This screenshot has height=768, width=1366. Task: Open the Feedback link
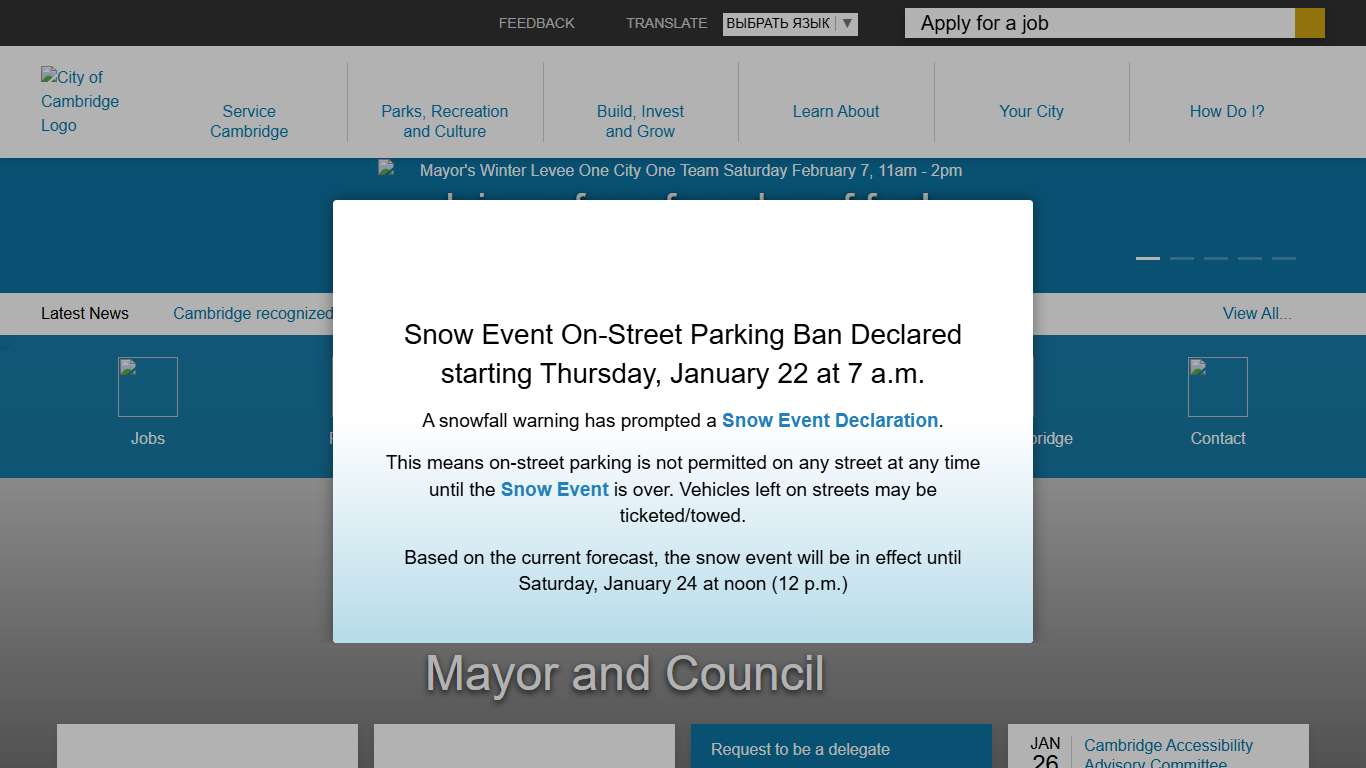[x=536, y=23]
